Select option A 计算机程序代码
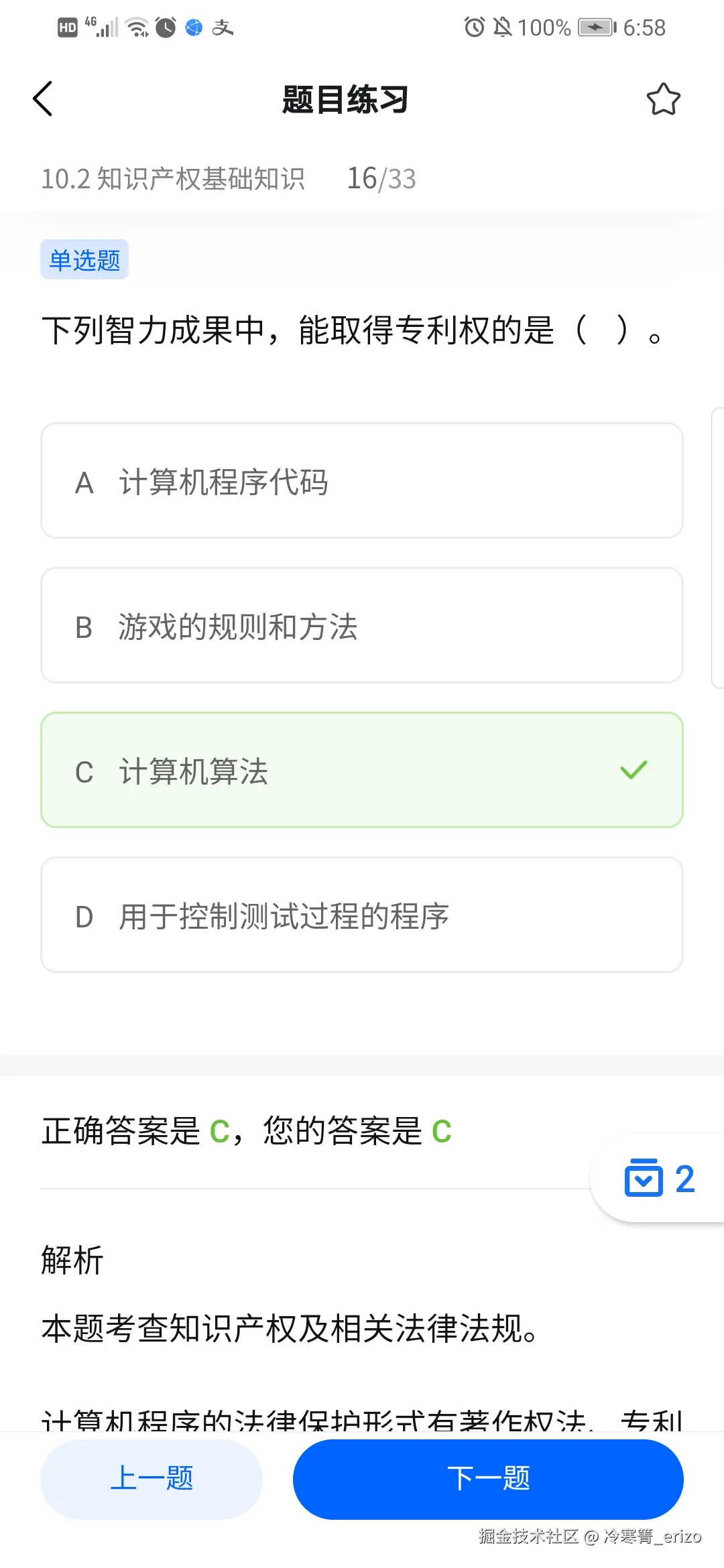 [x=362, y=481]
